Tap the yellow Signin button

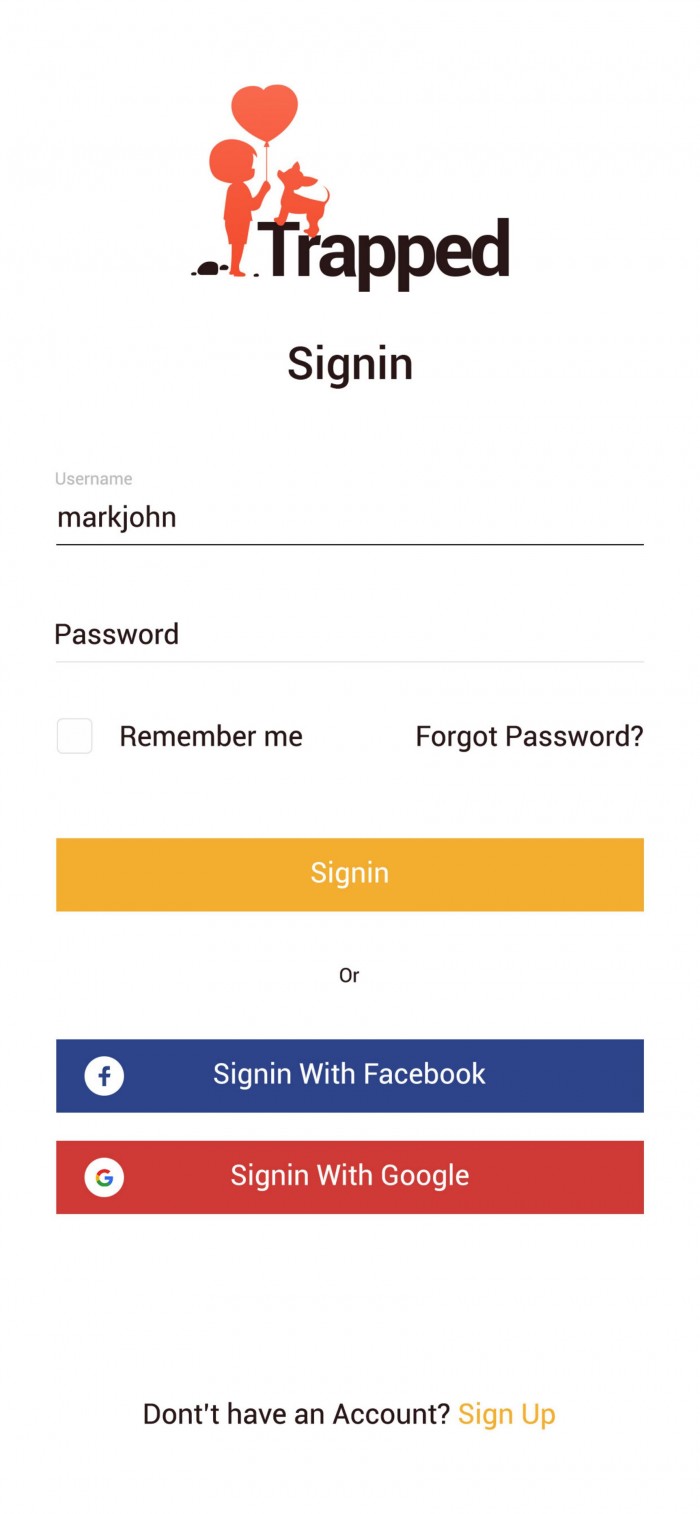(x=349, y=874)
